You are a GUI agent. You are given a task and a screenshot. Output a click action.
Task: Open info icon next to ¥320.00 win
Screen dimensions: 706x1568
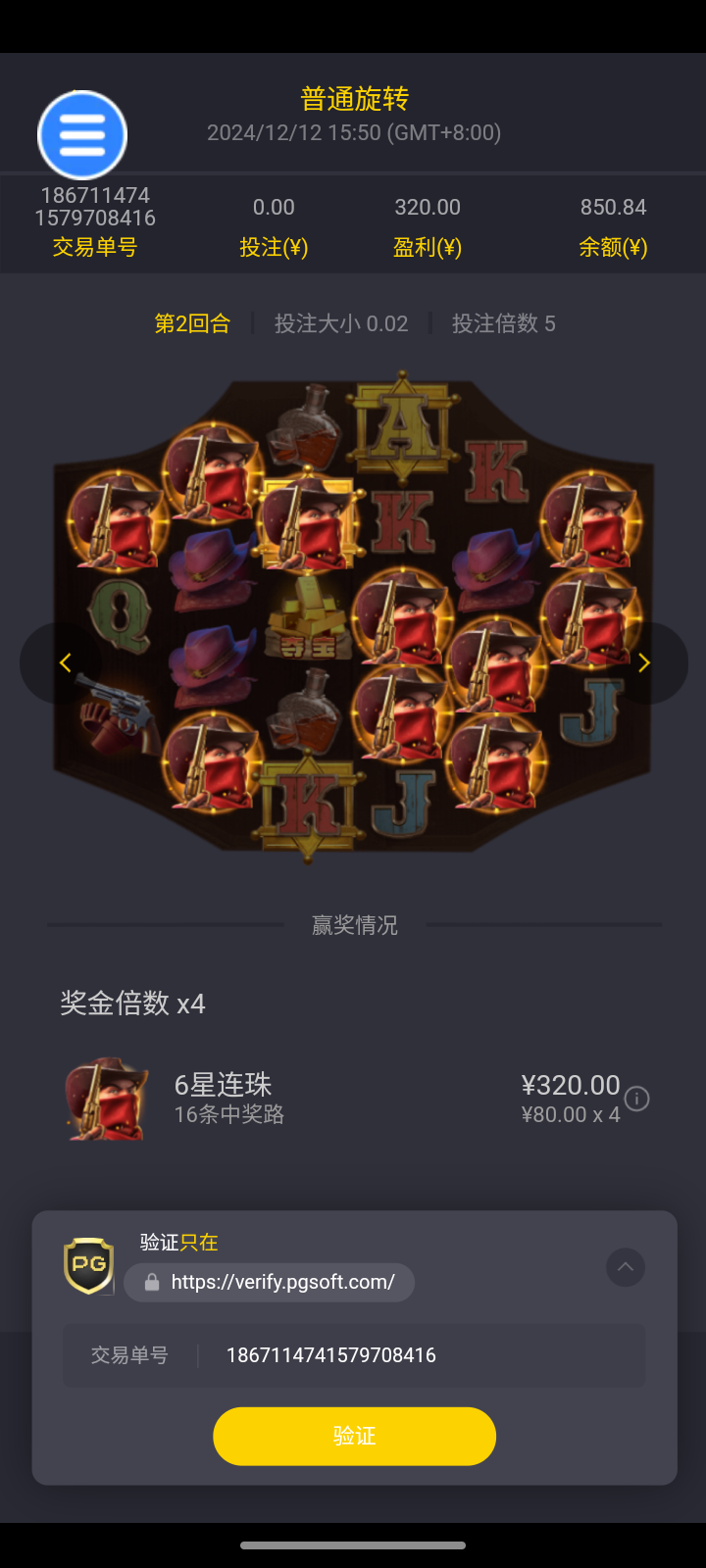[637, 1099]
